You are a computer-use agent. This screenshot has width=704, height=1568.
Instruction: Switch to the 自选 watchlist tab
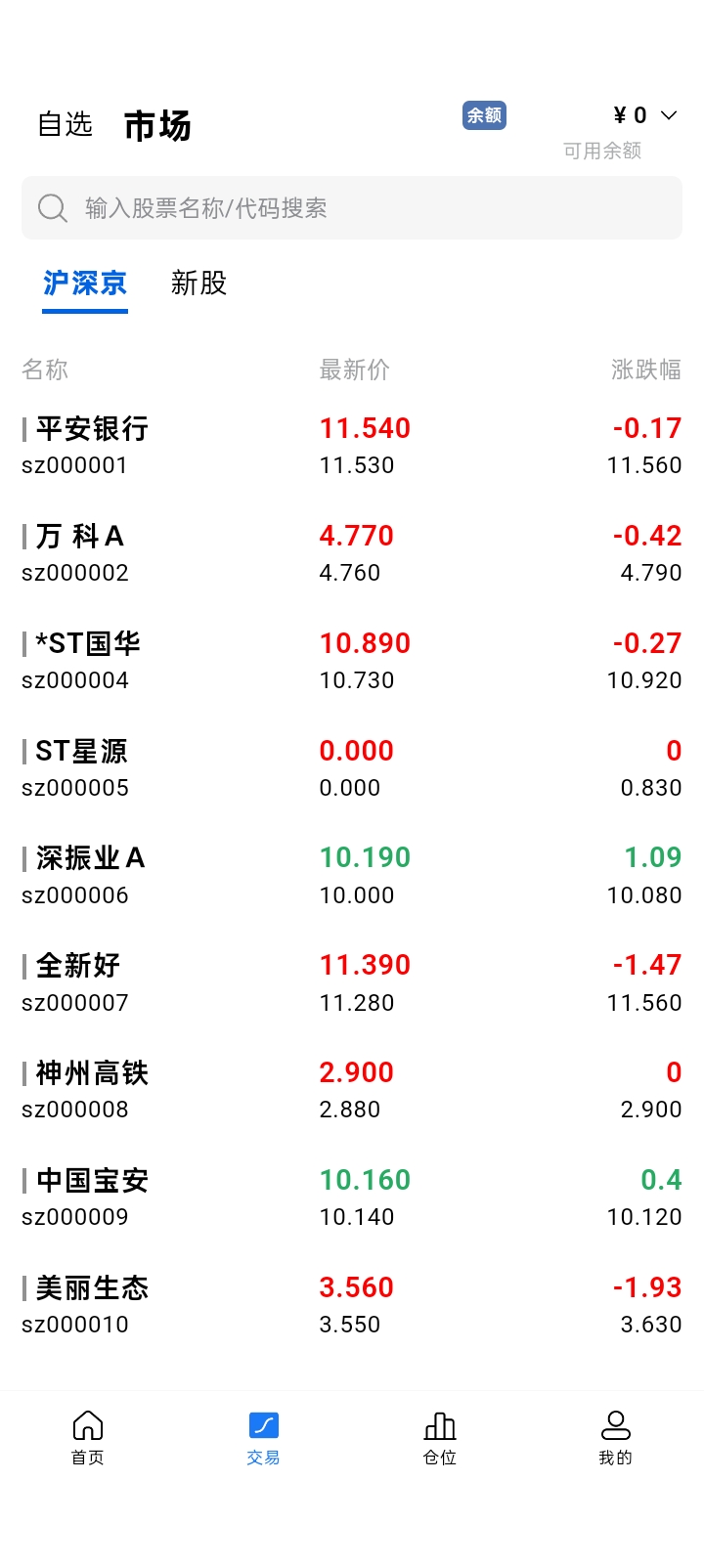click(65, 125)
